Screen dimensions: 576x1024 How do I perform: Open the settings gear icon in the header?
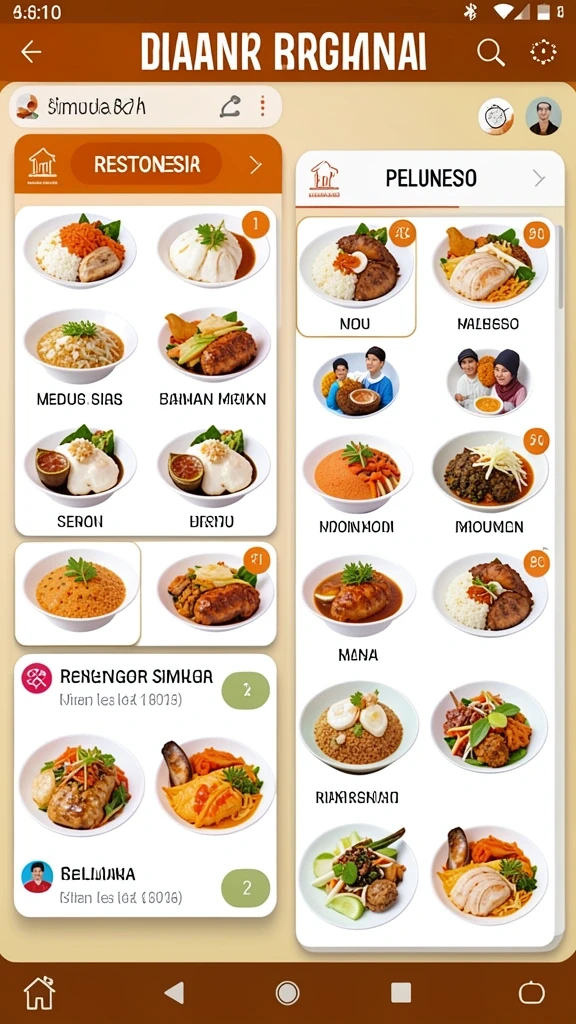pyautogui.click(x=543, y=52)
